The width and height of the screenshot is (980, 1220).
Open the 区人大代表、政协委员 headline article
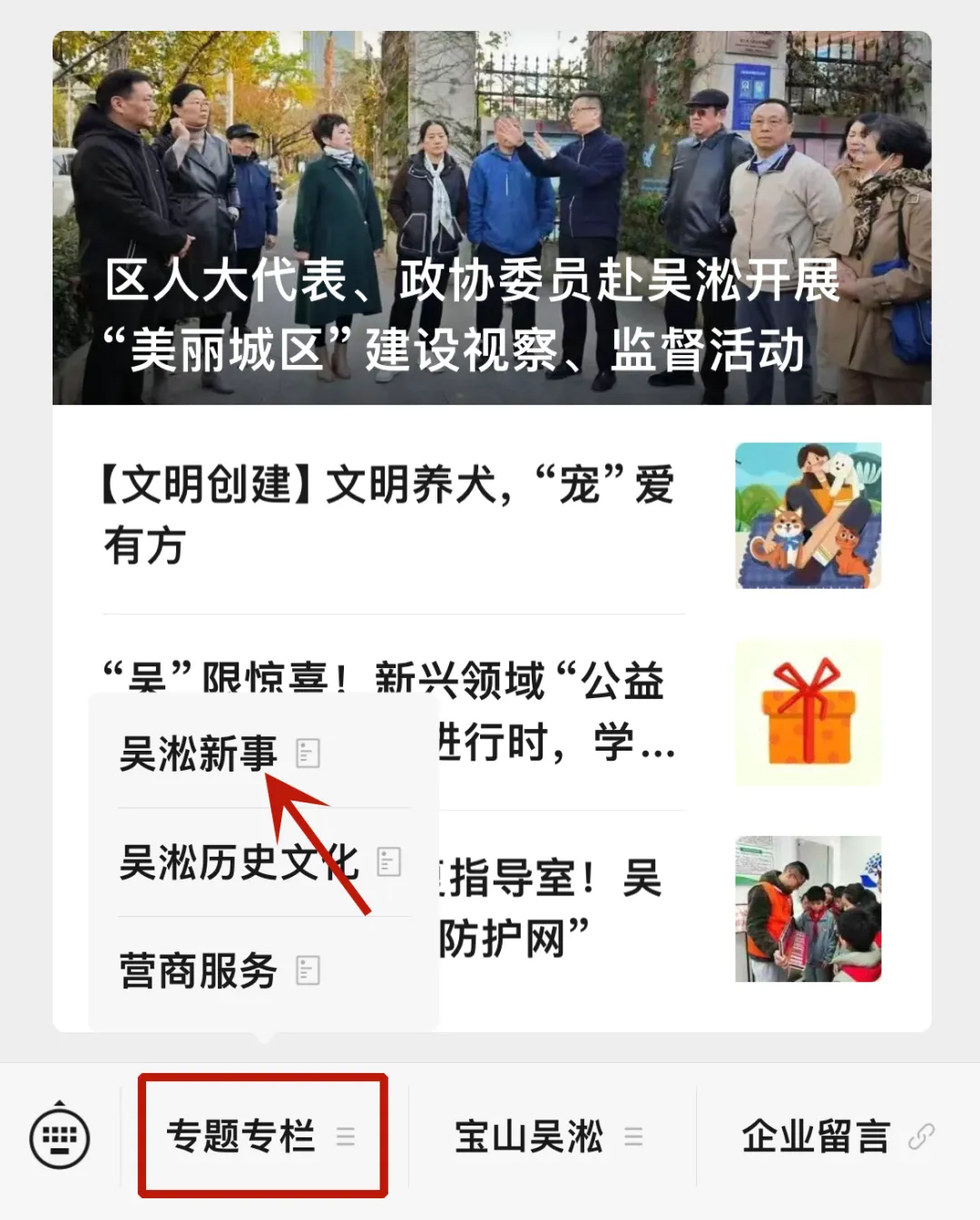pos(490,218)
